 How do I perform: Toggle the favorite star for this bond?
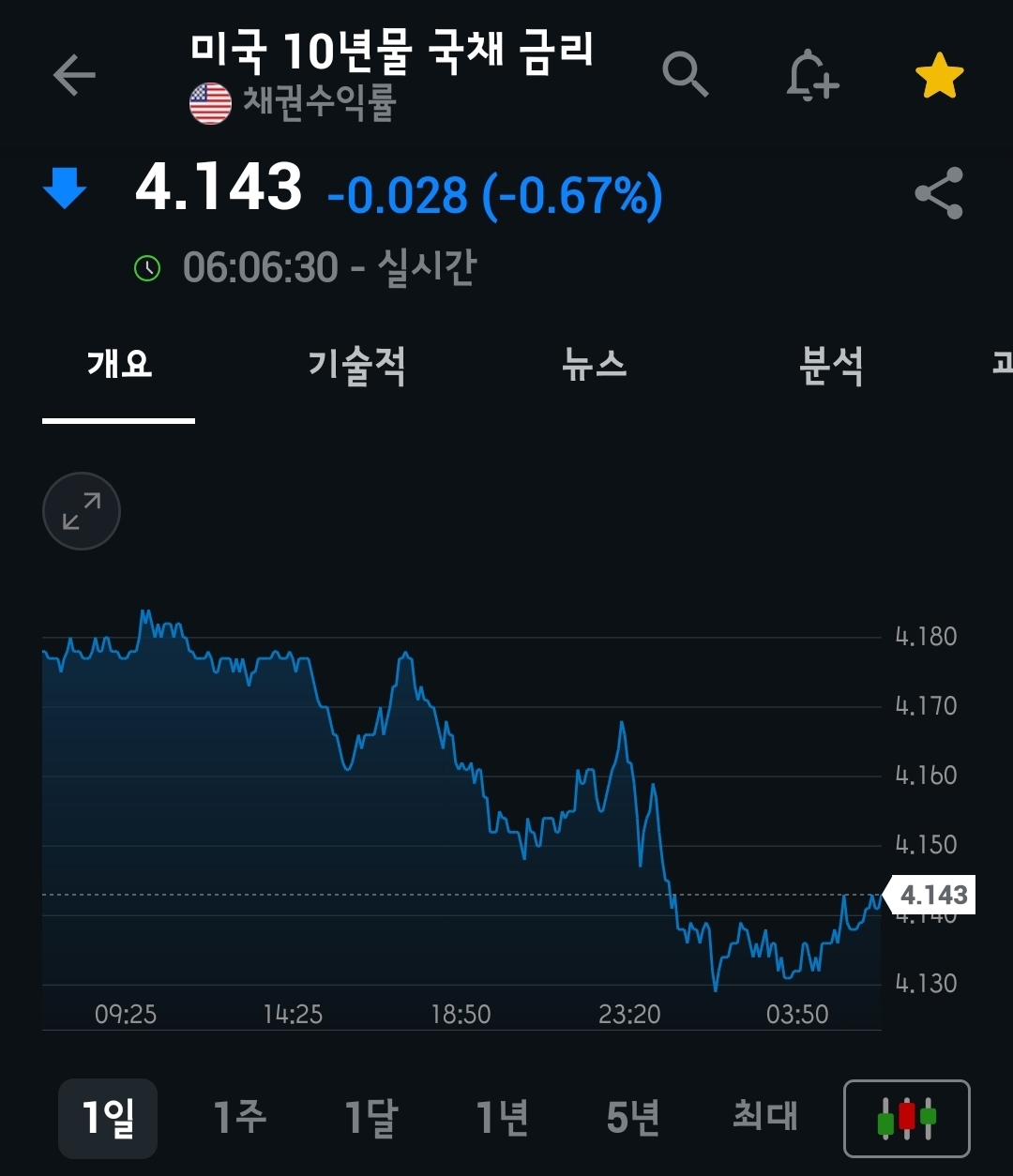[939, 76]
